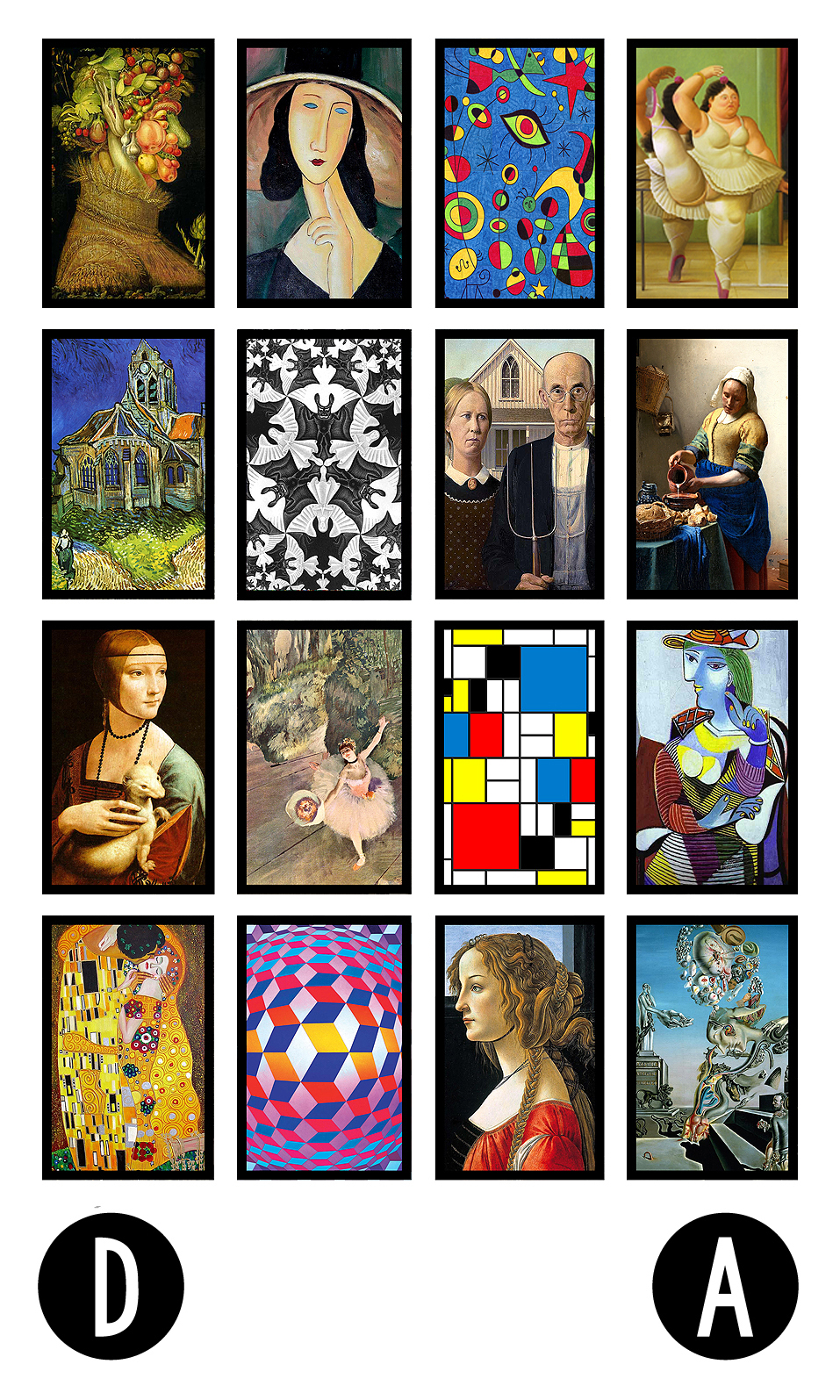Open the Arcimboldo fruit-head portrait tile
Screen dimensions: 840x1400
coord(128,173)
